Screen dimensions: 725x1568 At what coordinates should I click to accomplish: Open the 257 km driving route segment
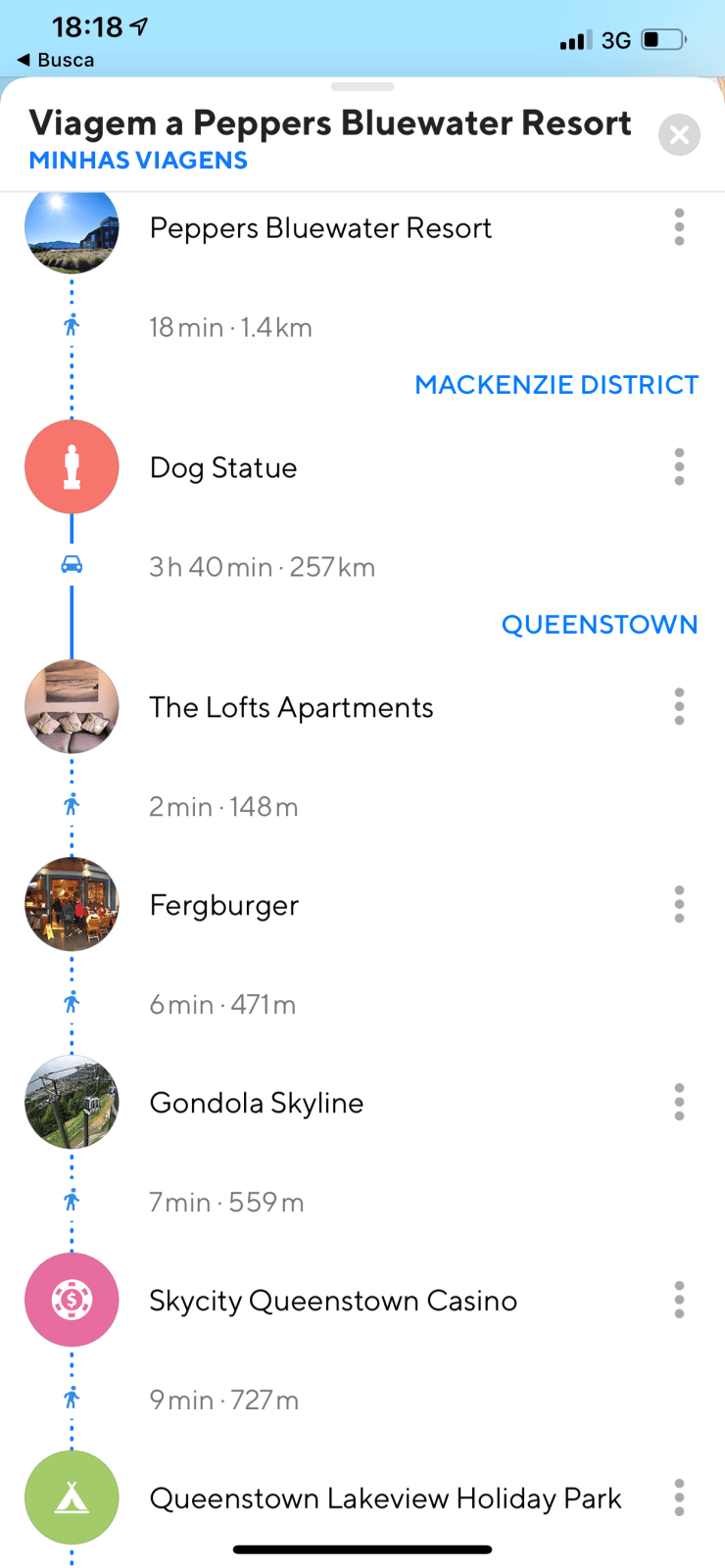point(262,567)
